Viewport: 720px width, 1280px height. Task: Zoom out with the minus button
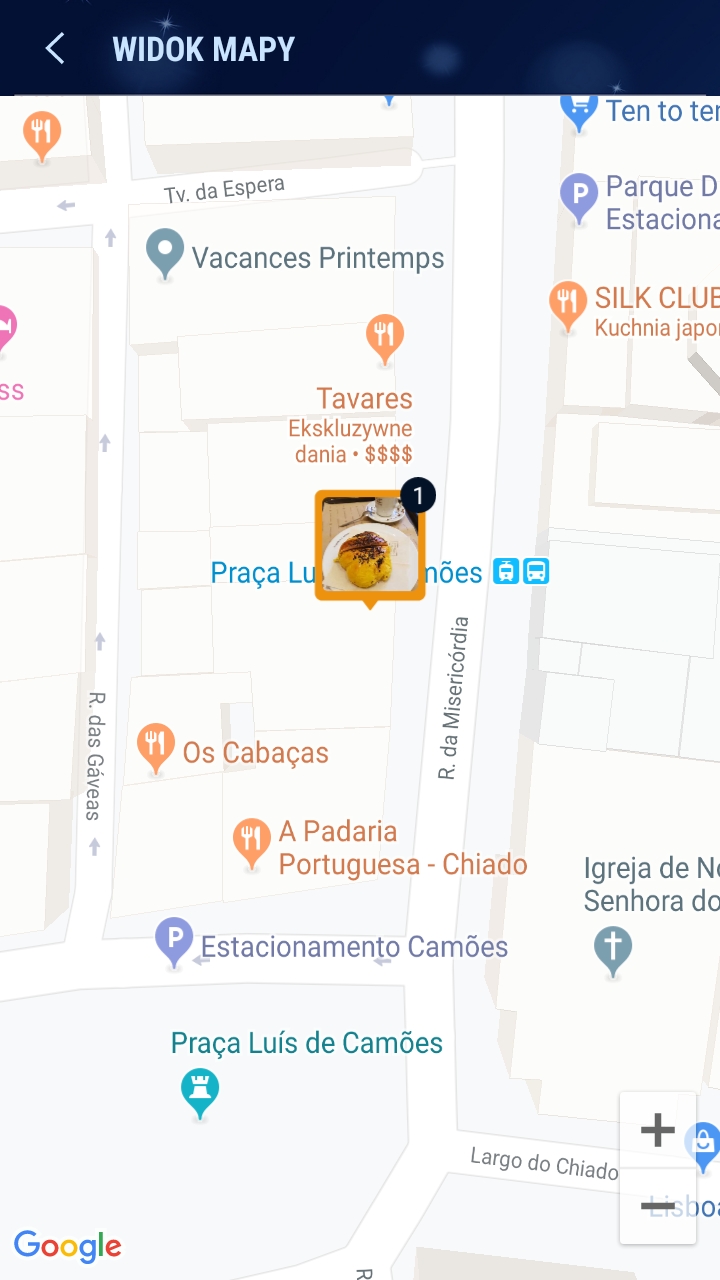tap(657, 1206)
